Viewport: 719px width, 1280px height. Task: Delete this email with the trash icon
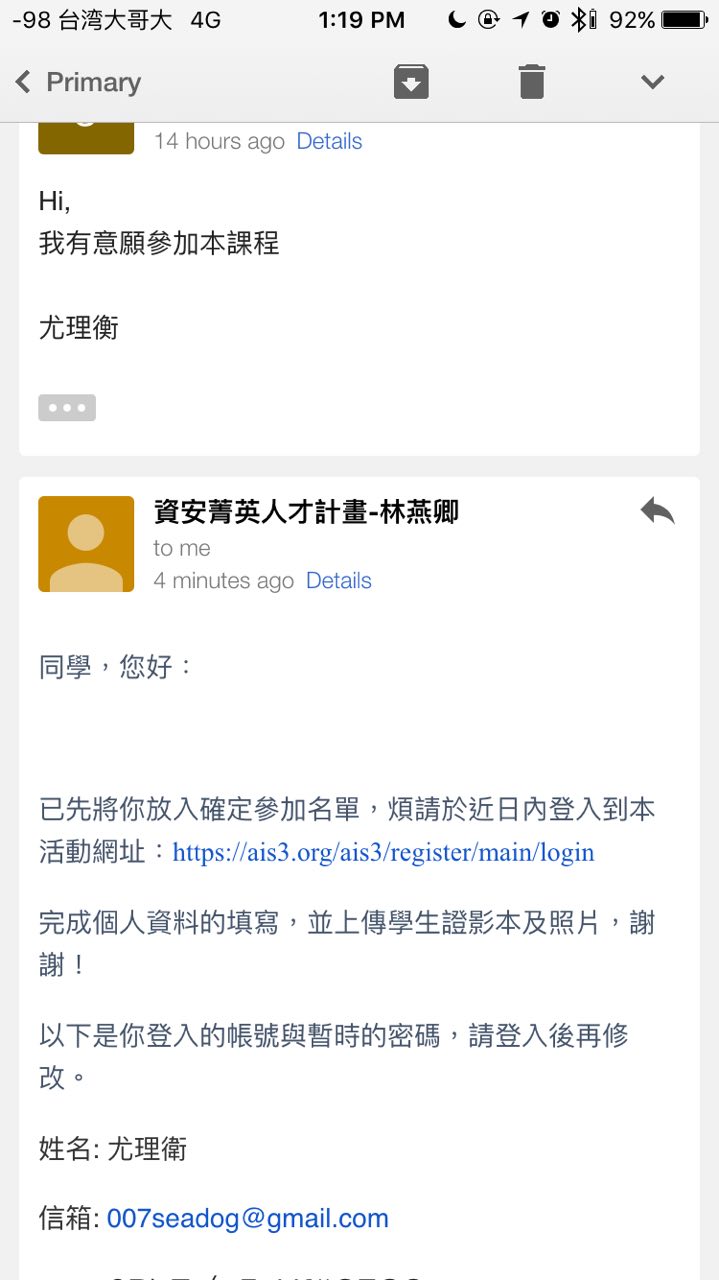click(532, 82)
